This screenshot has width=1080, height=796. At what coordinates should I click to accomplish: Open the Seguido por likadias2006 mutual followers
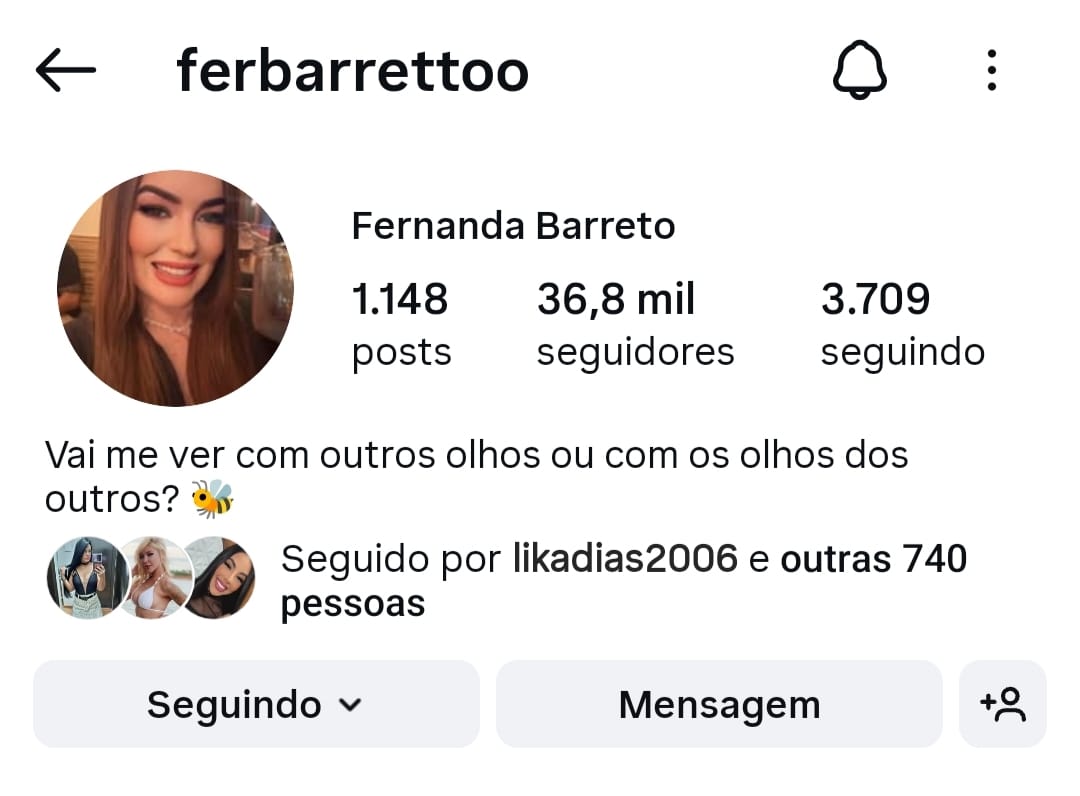[x=623, y=580]
